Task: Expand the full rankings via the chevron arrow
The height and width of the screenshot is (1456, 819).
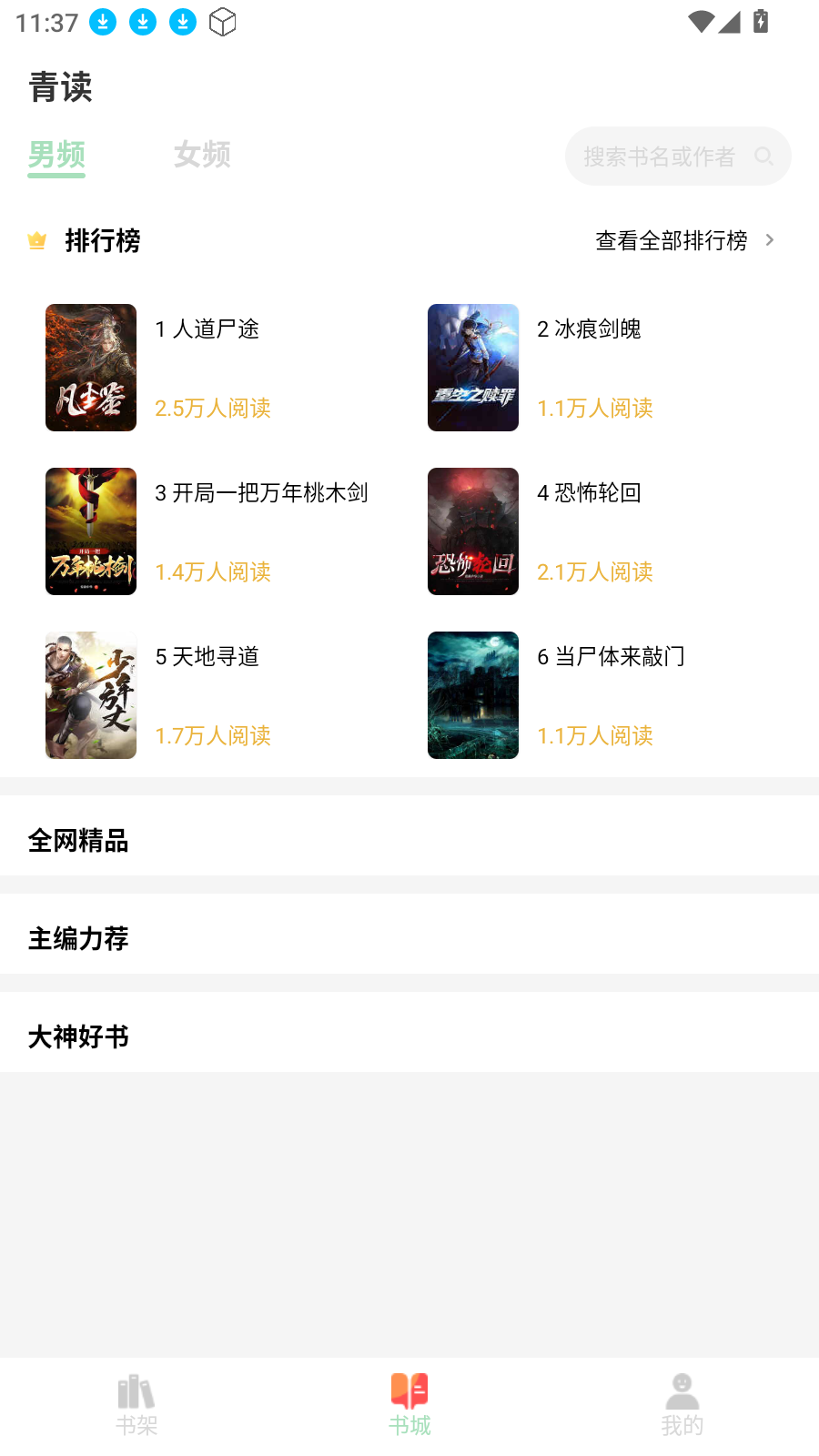Action: pos(770,240)
